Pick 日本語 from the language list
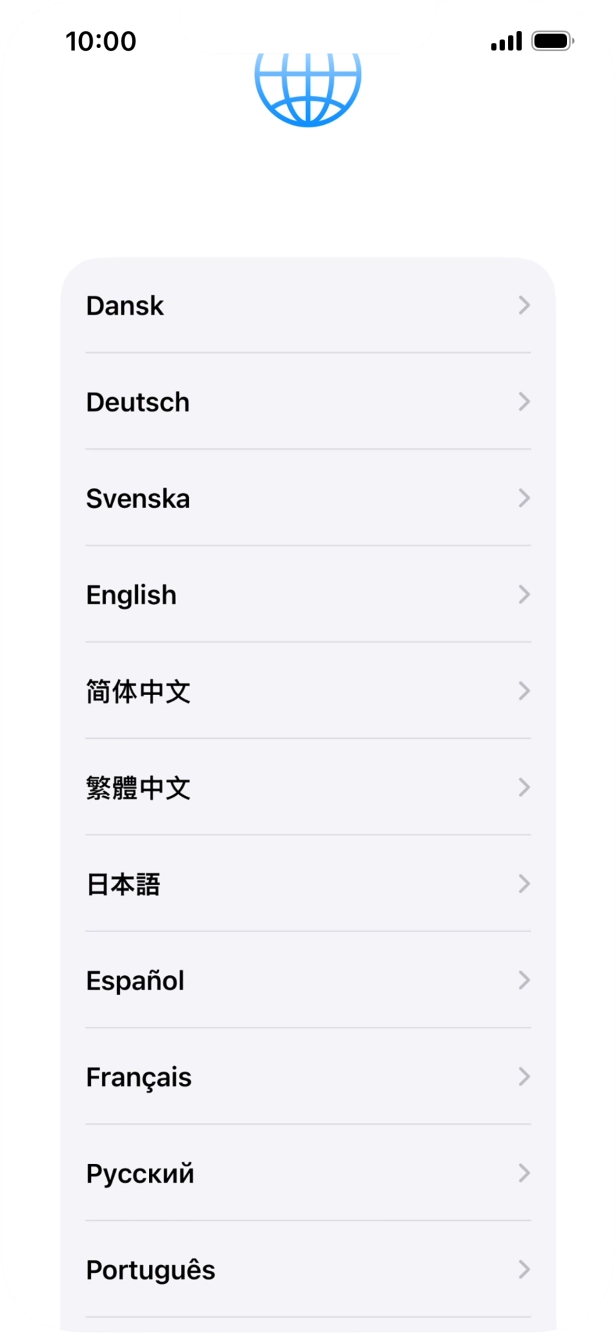The width and height of the screenshot is (616, 1333). [x=307, y=884]
